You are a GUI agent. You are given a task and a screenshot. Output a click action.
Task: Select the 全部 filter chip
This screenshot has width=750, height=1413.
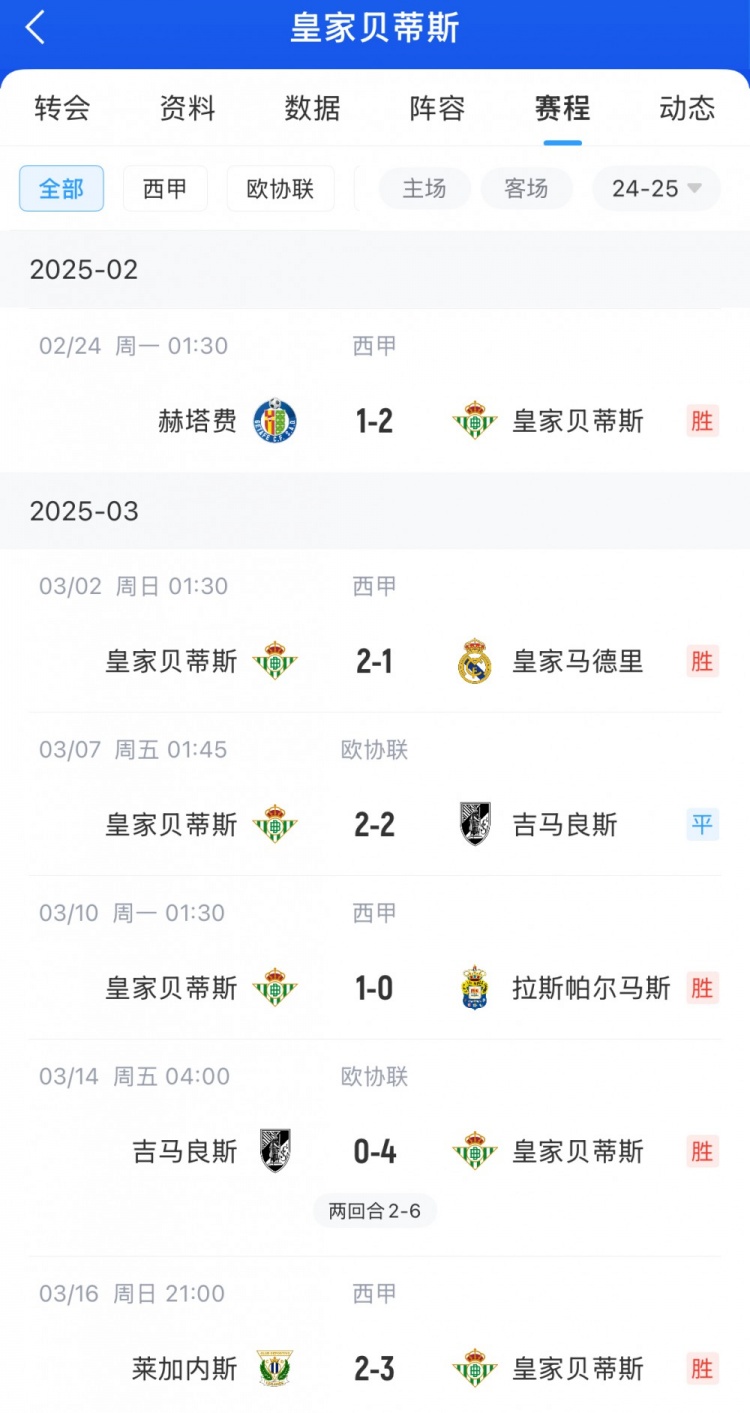(x=61, y=189)
